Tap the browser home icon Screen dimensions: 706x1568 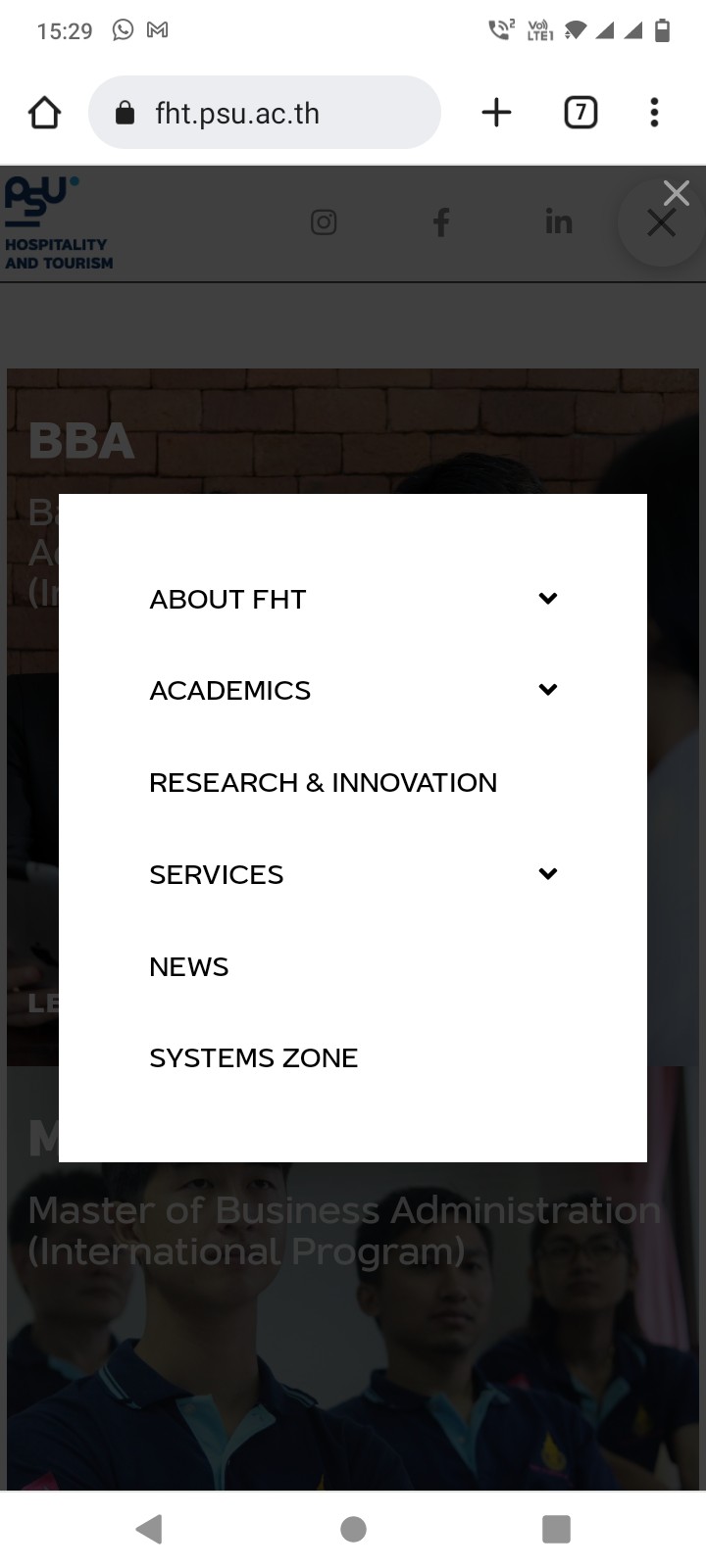[x=45, y=113]
